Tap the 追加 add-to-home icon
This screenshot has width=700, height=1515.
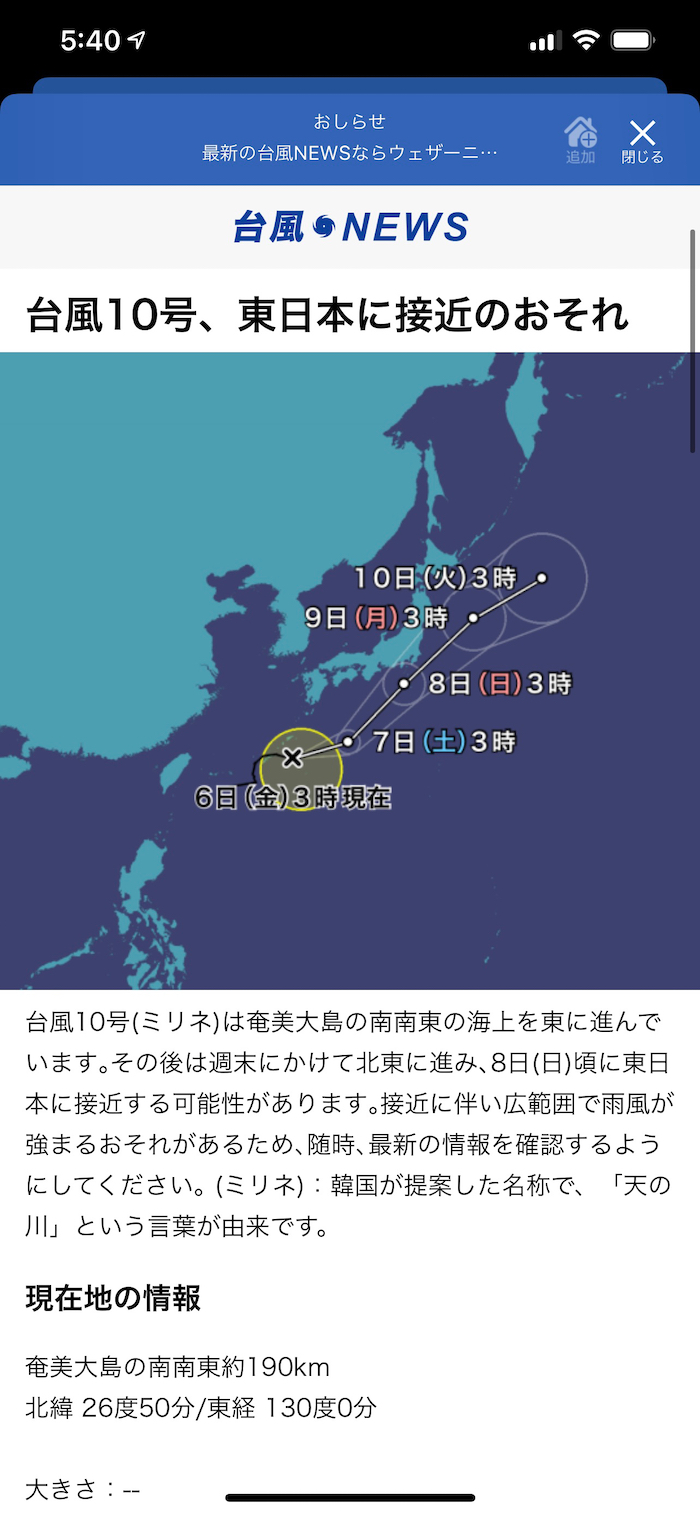[580, 140]
